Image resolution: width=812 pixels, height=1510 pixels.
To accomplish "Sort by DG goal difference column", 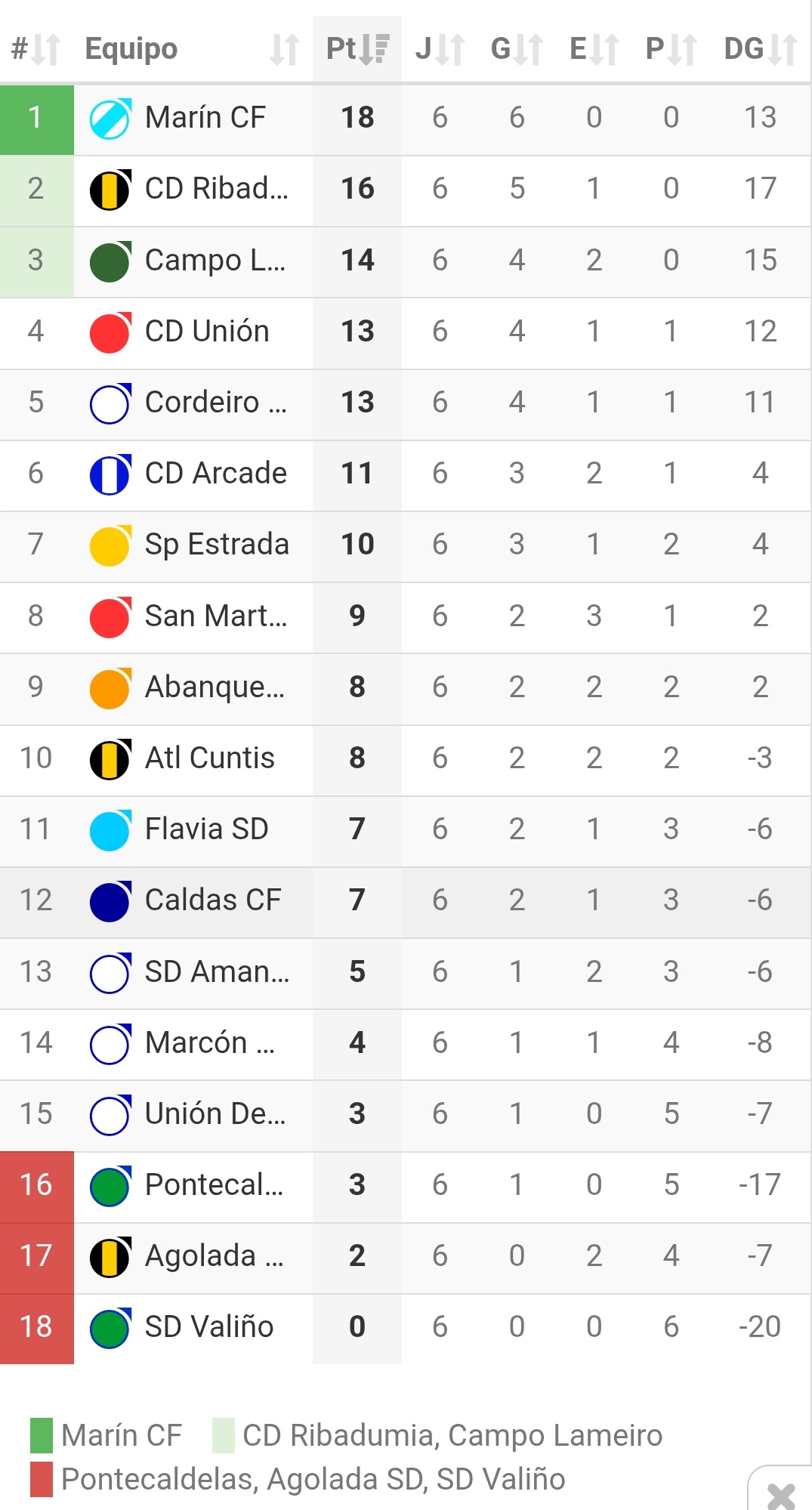I will (x=760, y=49).
